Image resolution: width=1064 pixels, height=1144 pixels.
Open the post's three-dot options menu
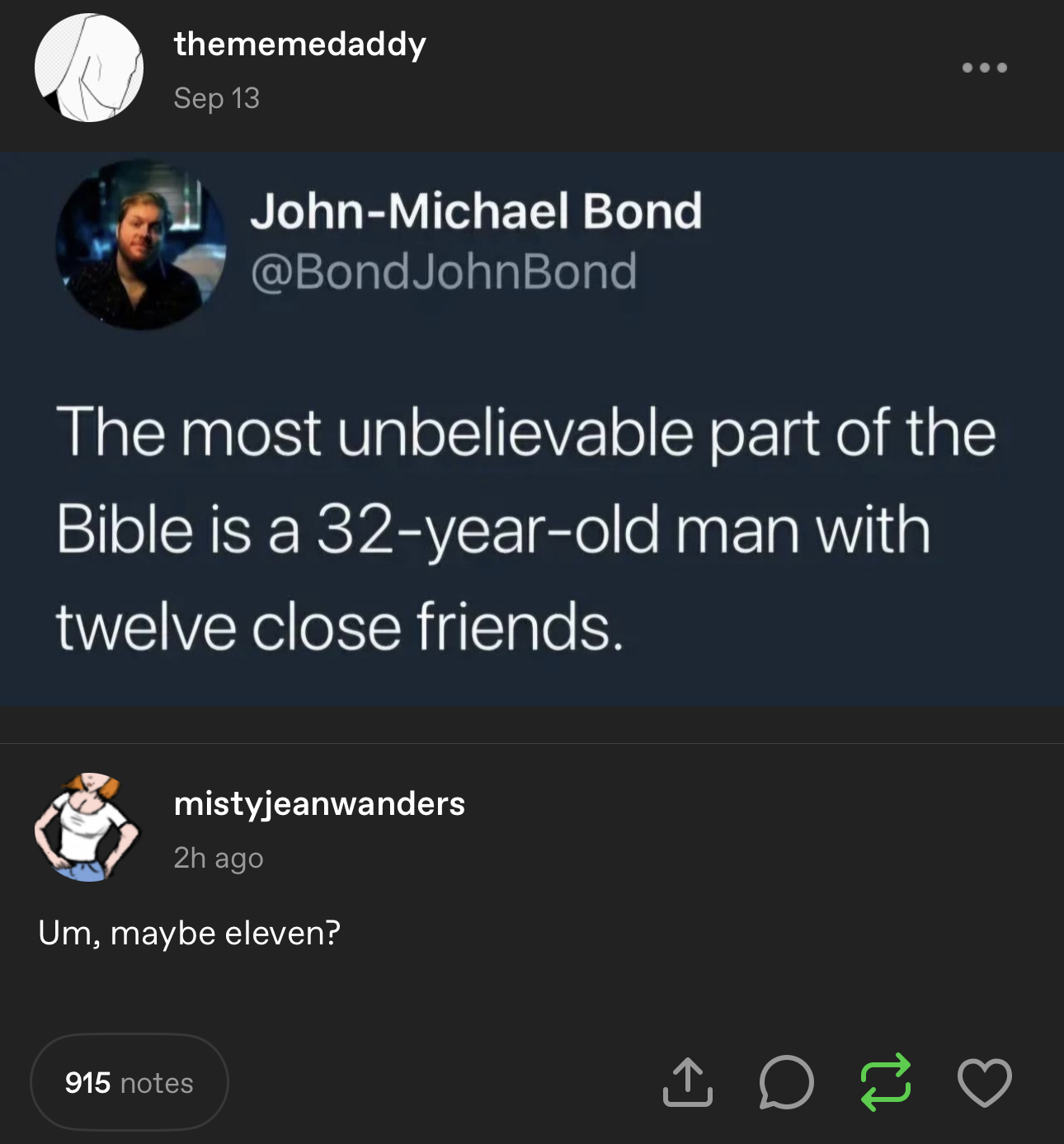(984, 68)
